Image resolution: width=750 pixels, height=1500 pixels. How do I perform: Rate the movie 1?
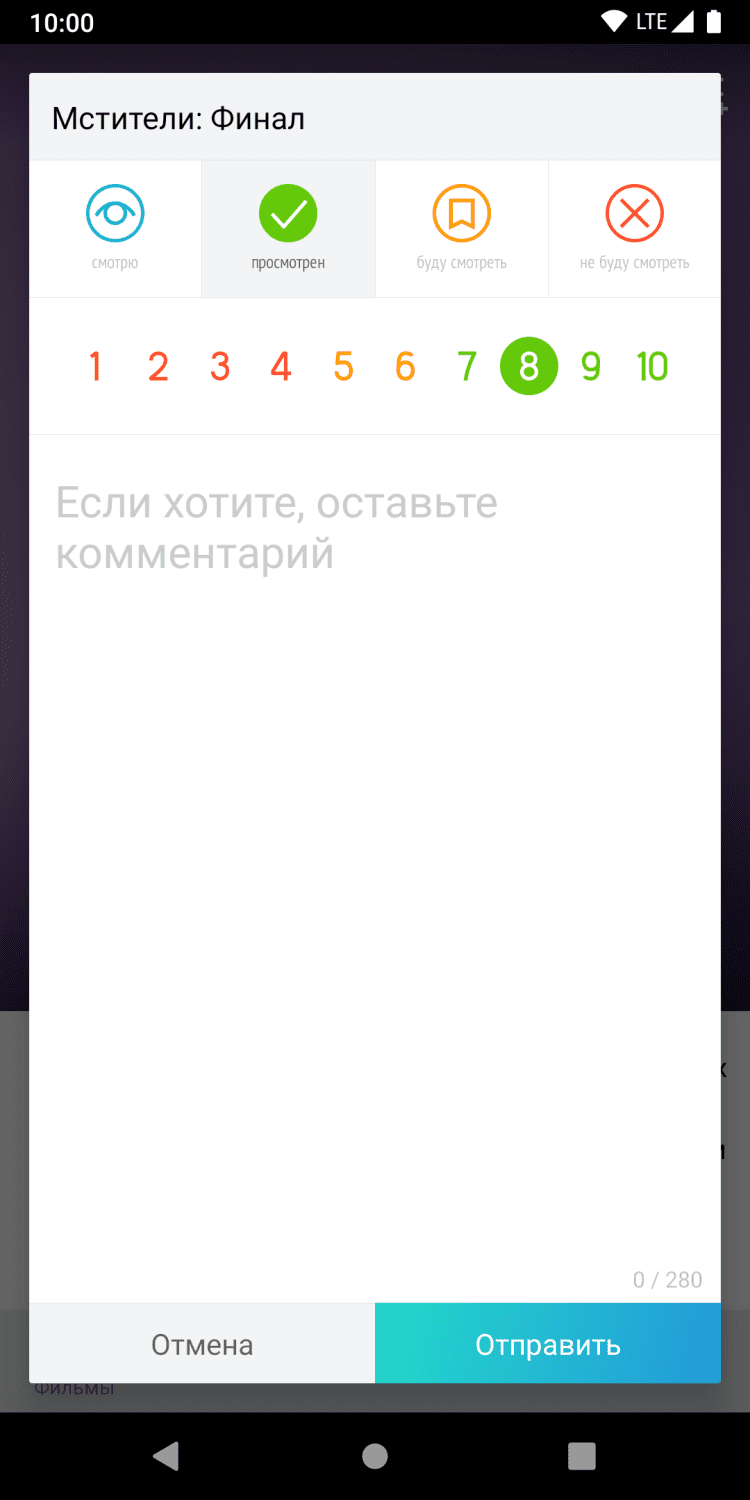click(96, 367)
